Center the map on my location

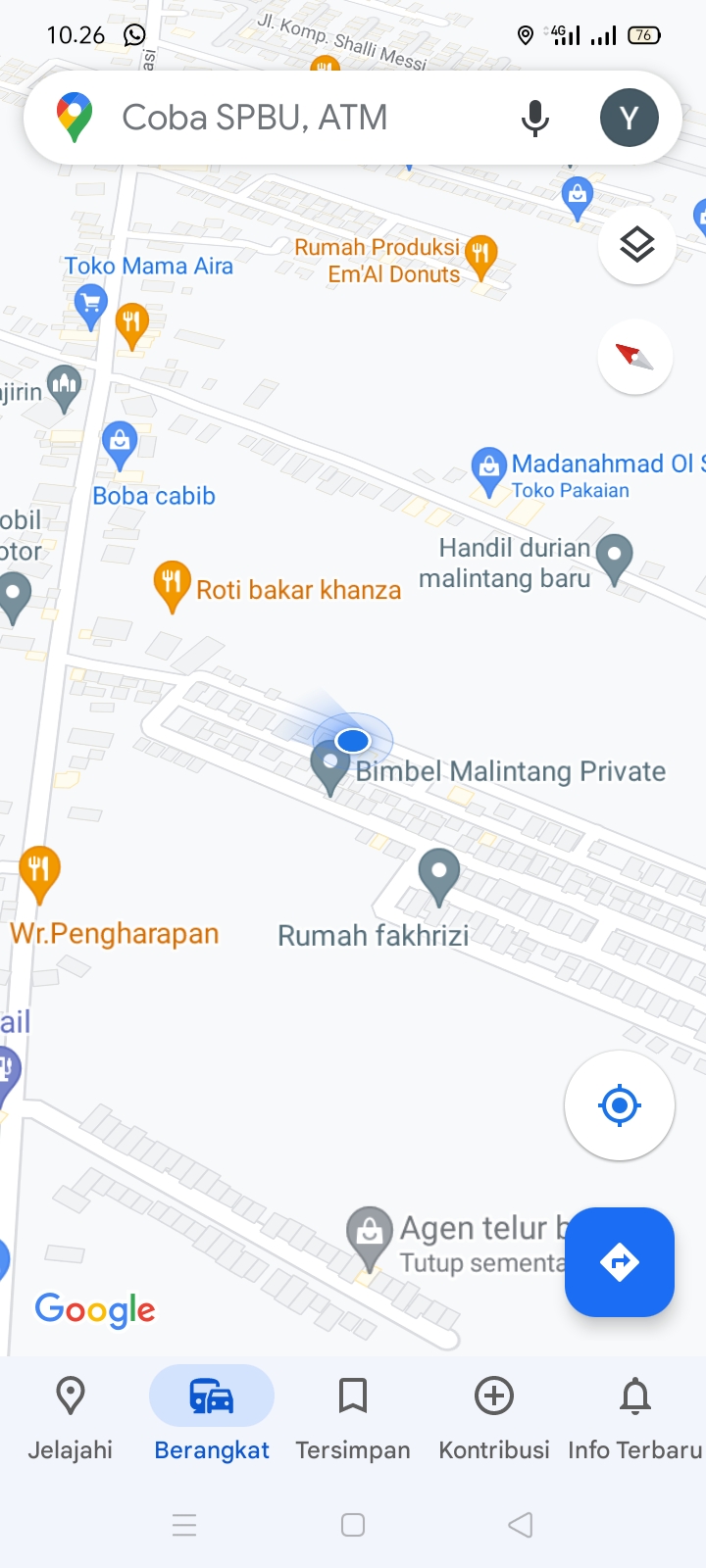coord(619,1105)
